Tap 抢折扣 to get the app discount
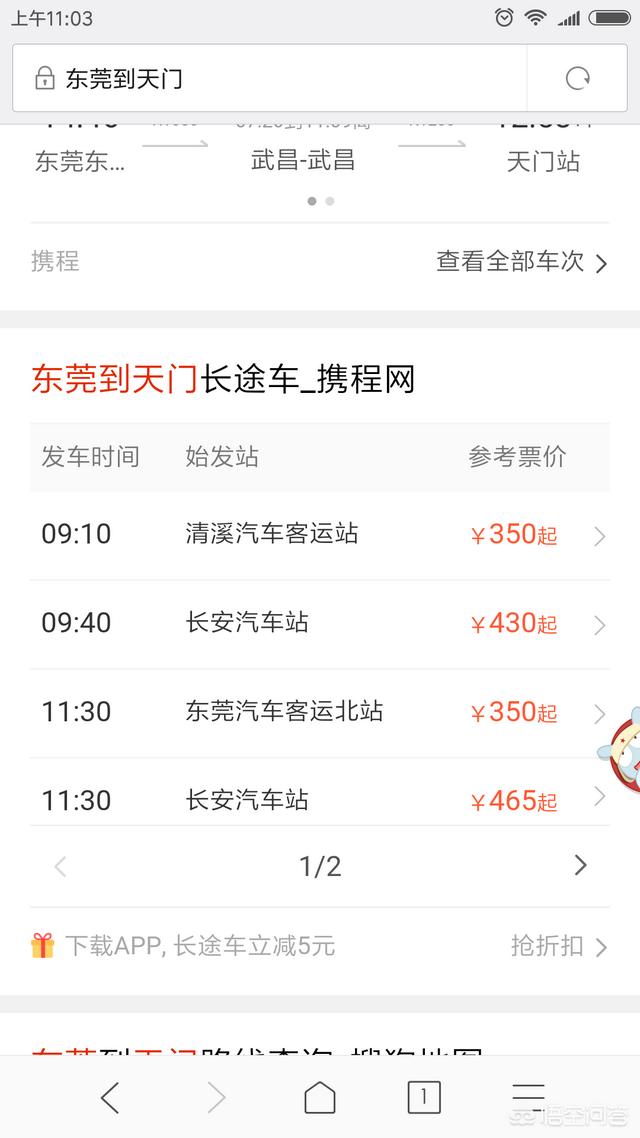The image size is (640, 1138). 558,946
